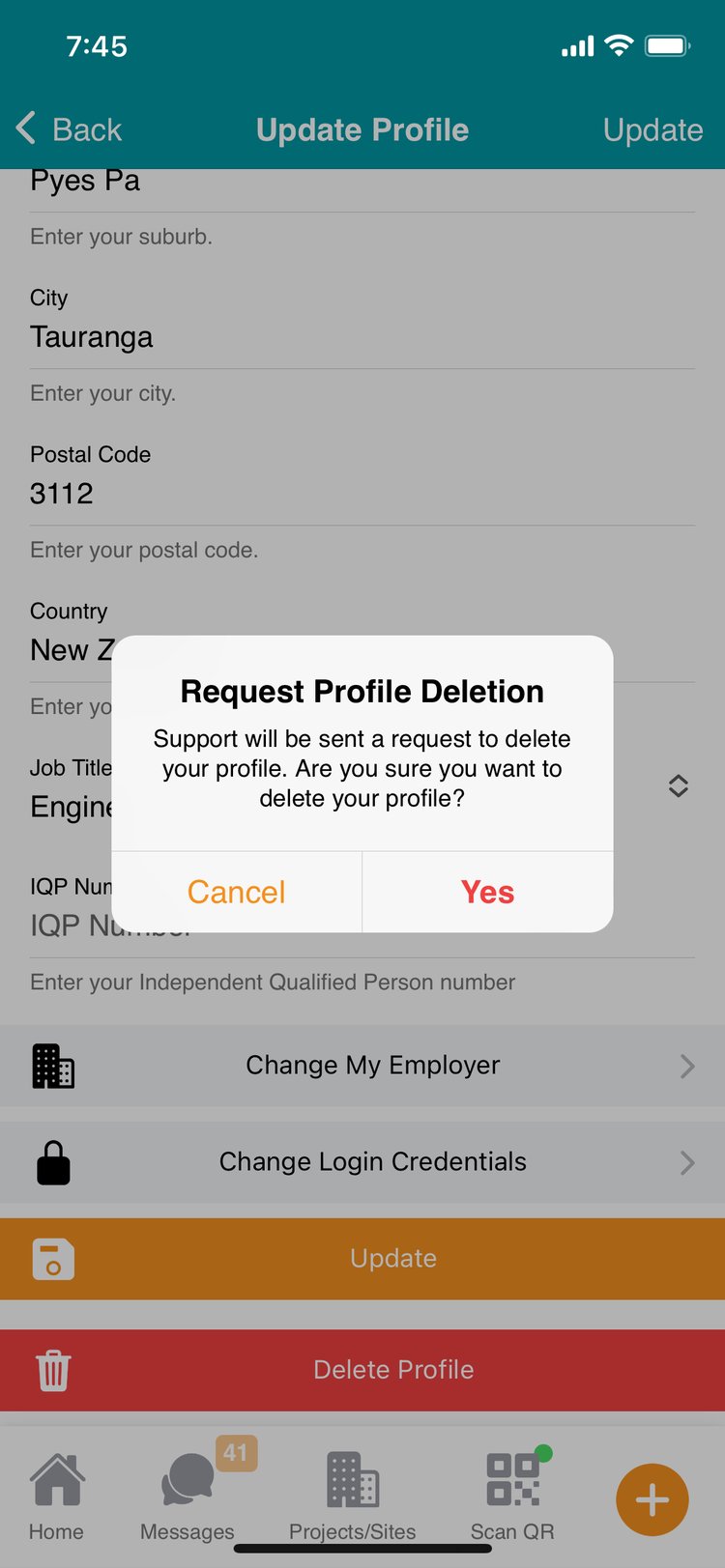Confirm deletion by tapping Yes
Viewport: 725px width, 1568px height.
[487, 892]
